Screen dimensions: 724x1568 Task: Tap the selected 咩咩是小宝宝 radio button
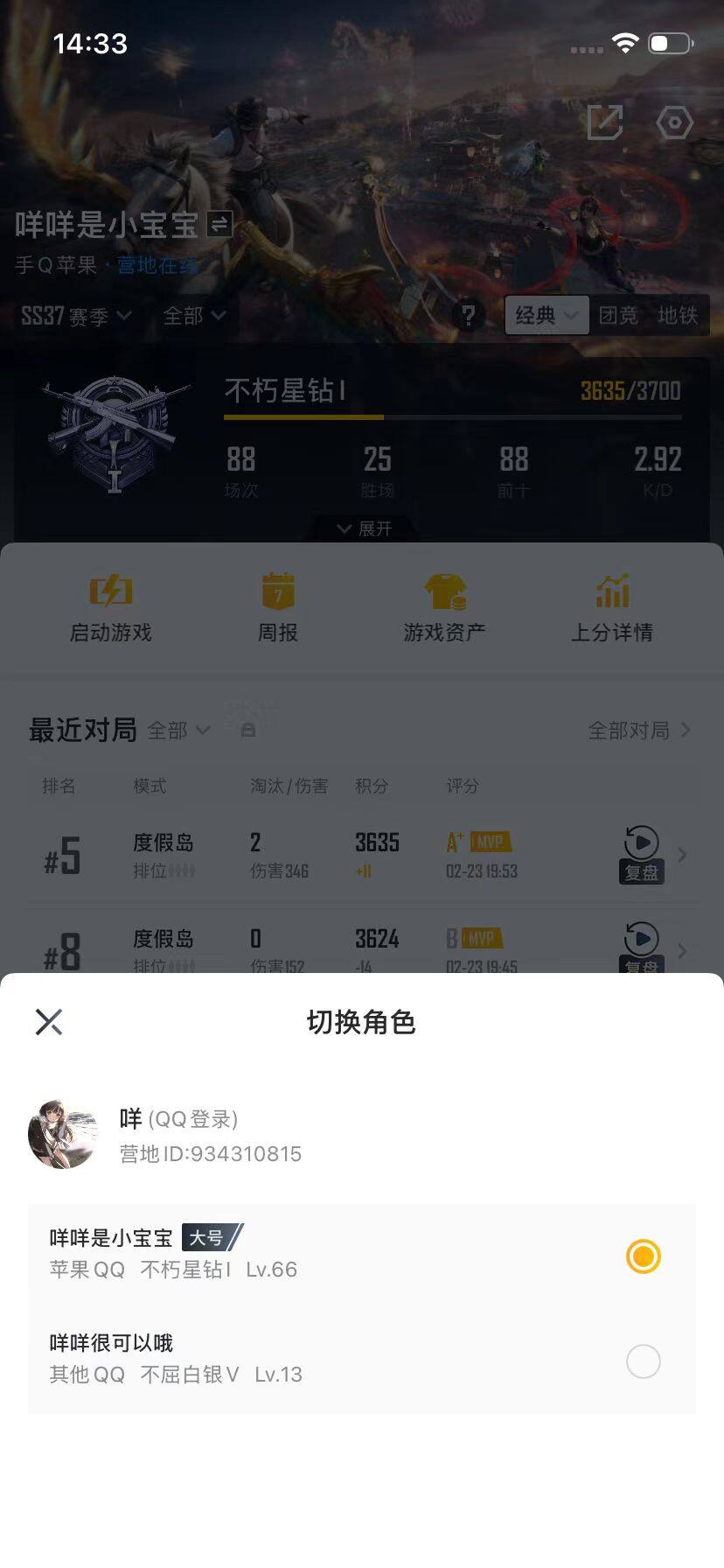(x=643, y=1256)
